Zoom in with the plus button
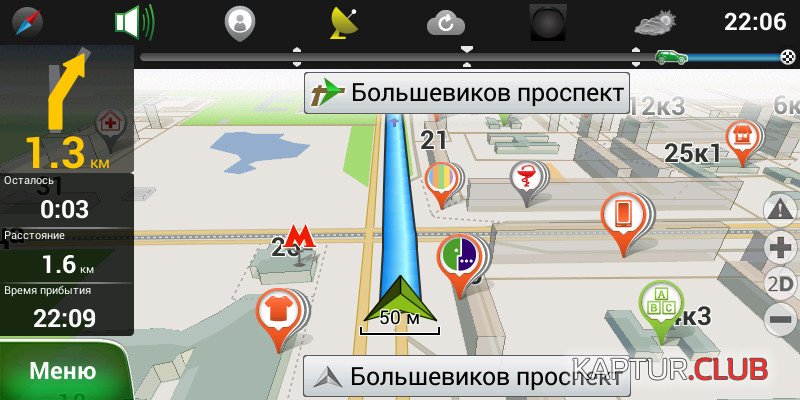 click(x=779, y=246)
